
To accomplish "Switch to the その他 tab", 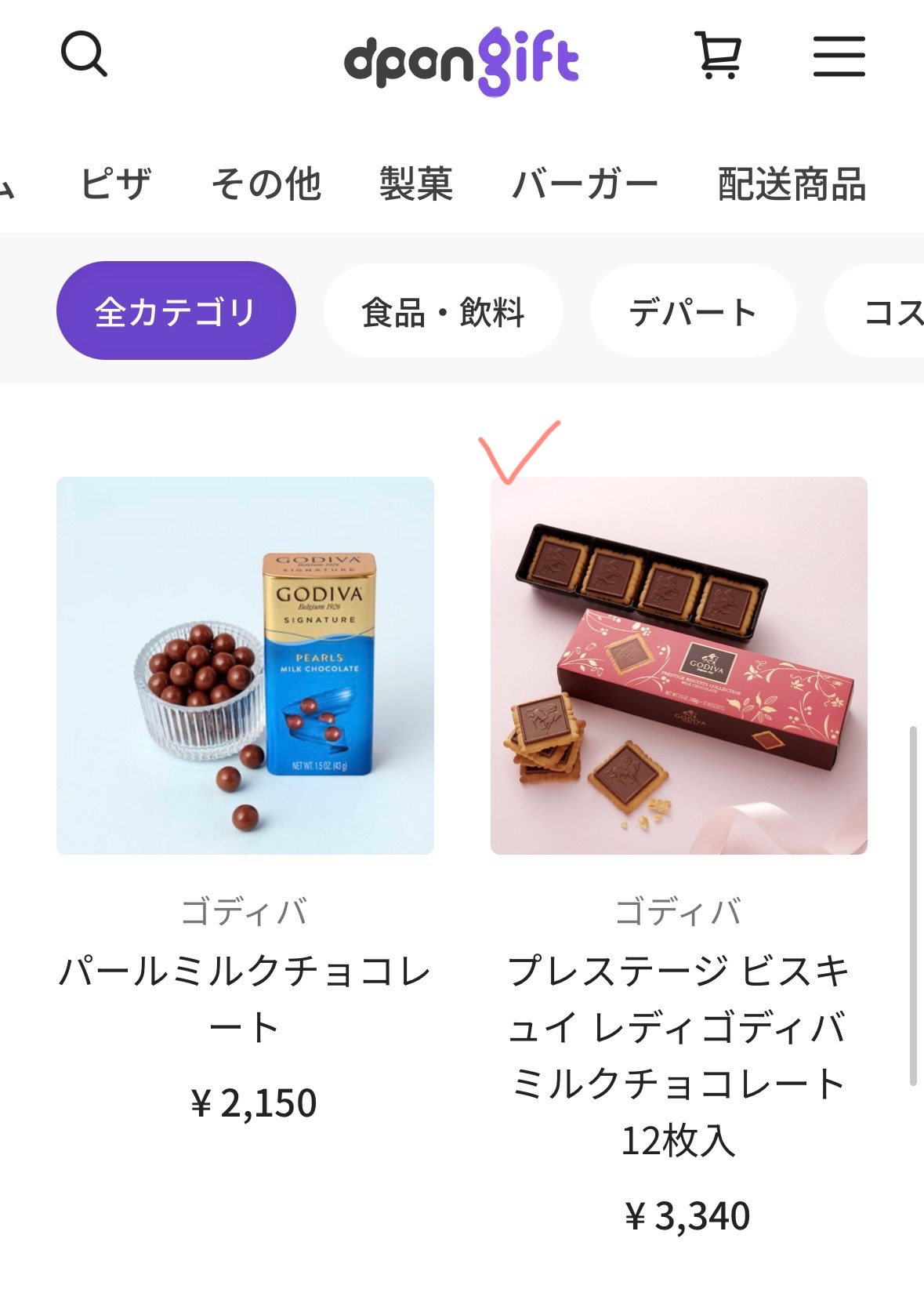I will tap(266, 185).
